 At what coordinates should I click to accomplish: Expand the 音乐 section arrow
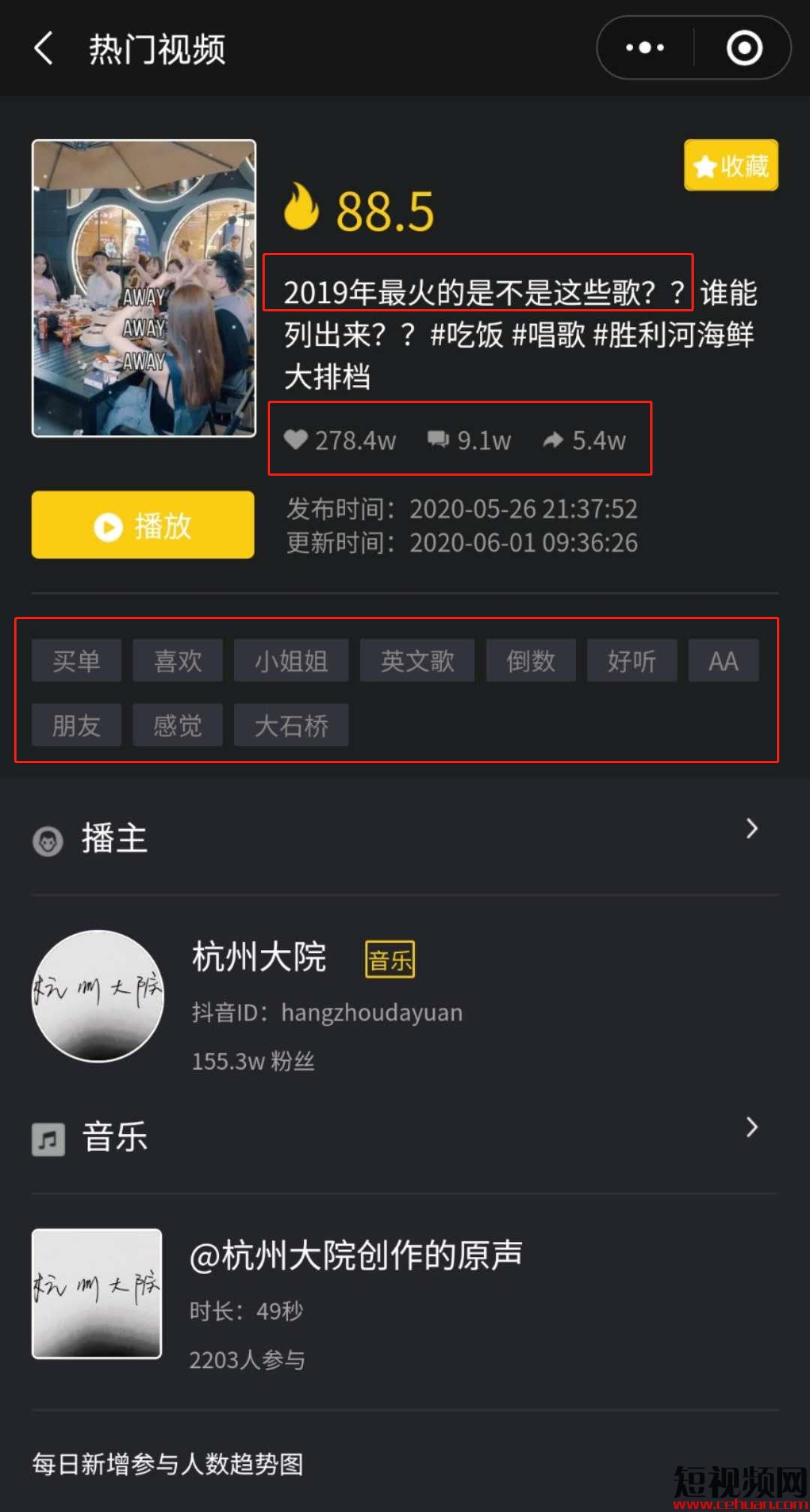751,1127
